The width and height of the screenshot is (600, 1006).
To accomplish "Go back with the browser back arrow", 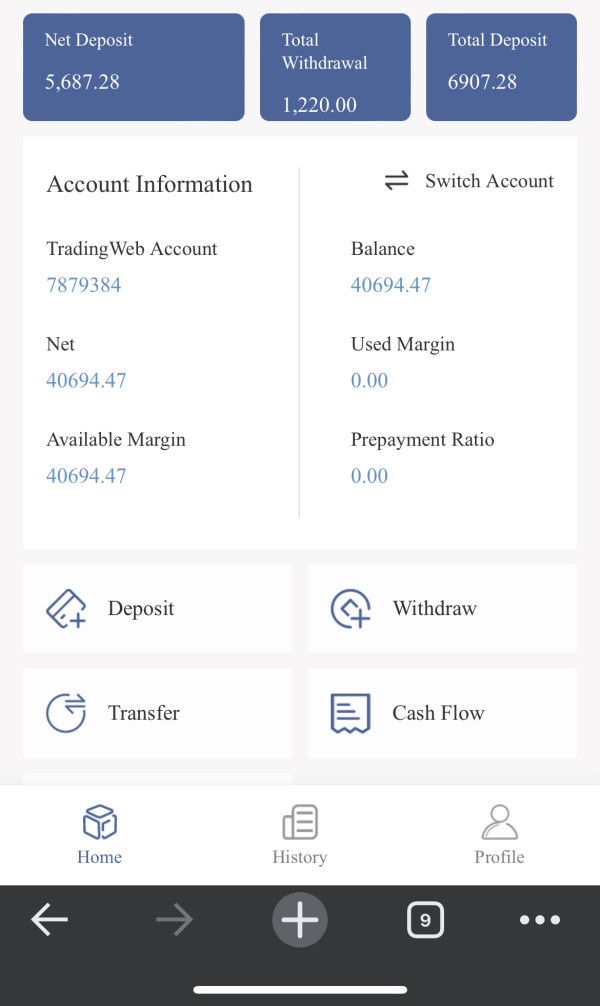I will click(x=49, y=919).
